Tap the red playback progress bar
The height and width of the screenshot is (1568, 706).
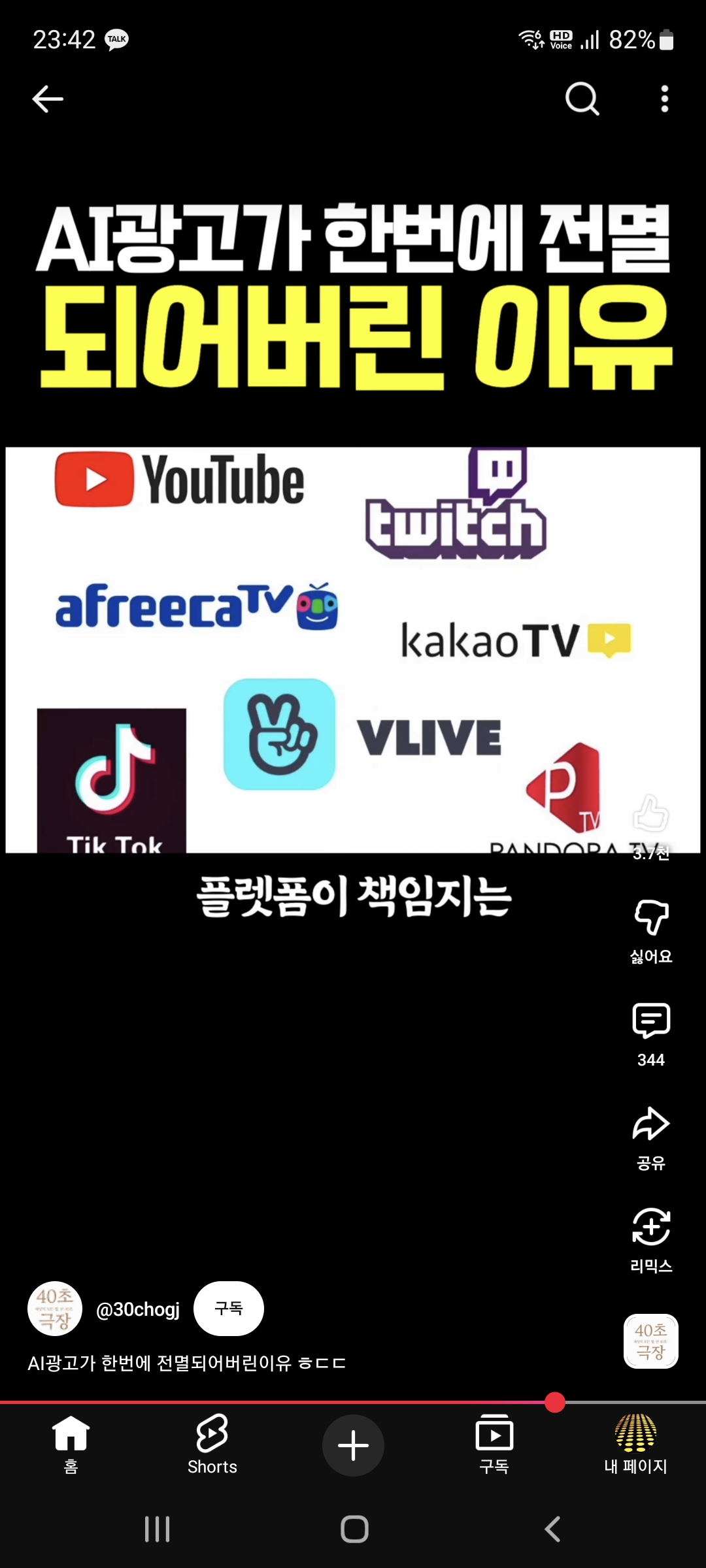275,1402
